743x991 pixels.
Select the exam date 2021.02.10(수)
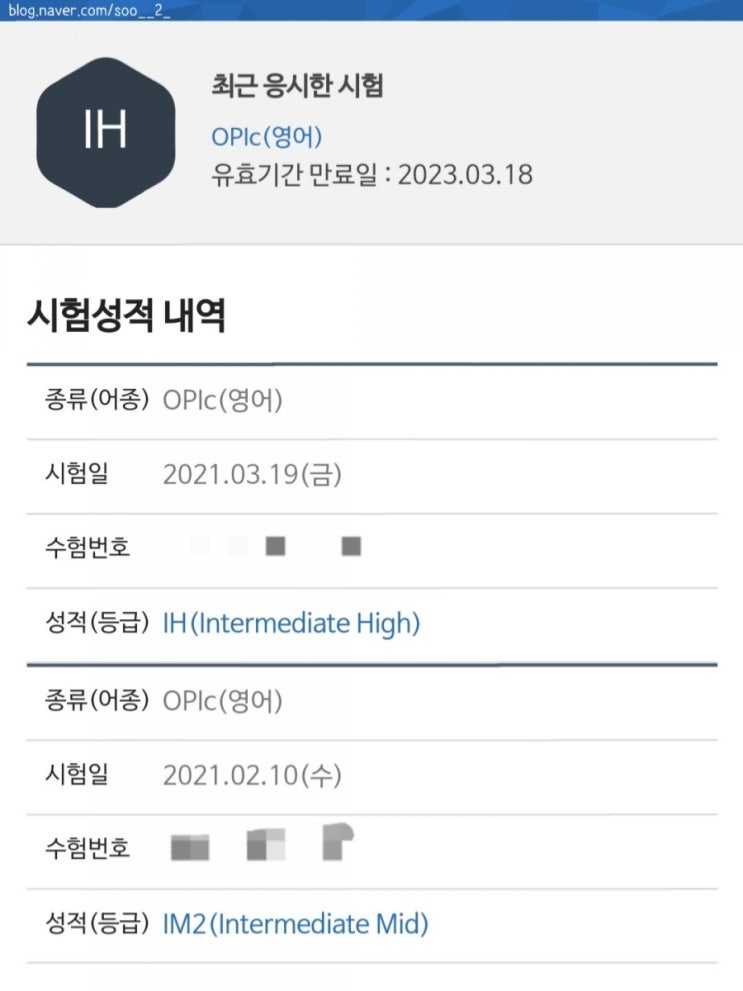coord(251,773)
